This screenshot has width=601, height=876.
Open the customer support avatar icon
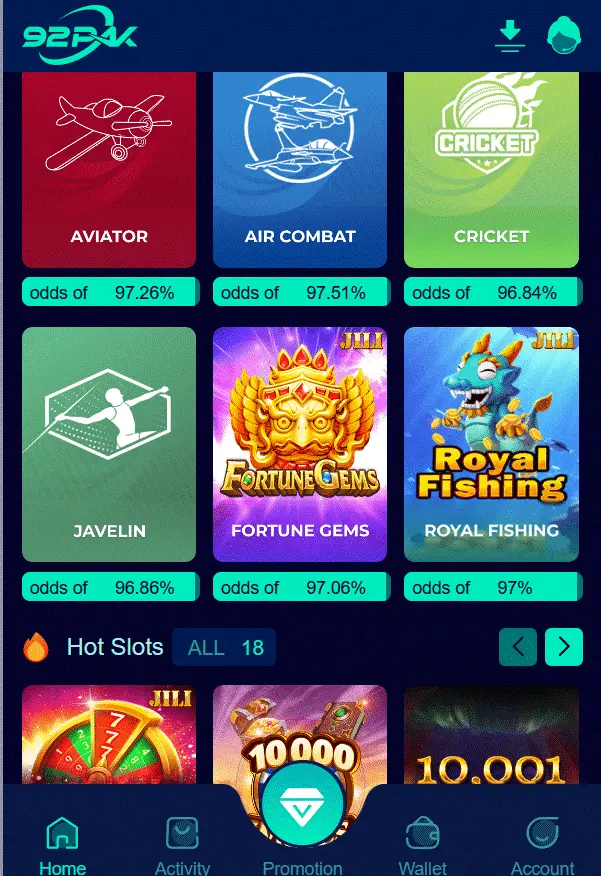pyautogui.click(x=564, y=36)
